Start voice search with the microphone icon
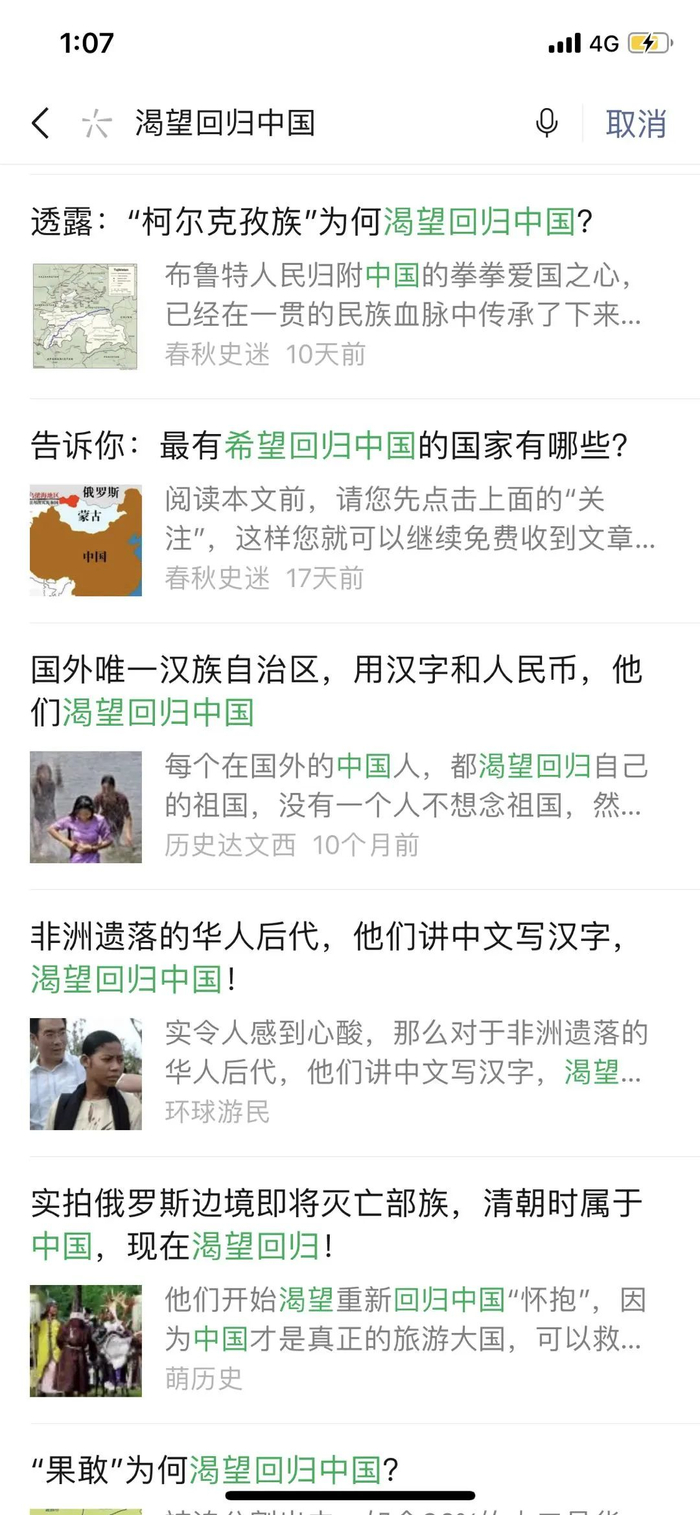The height and width of the screenshot is (1515, 700). click(x=546, y=124)
